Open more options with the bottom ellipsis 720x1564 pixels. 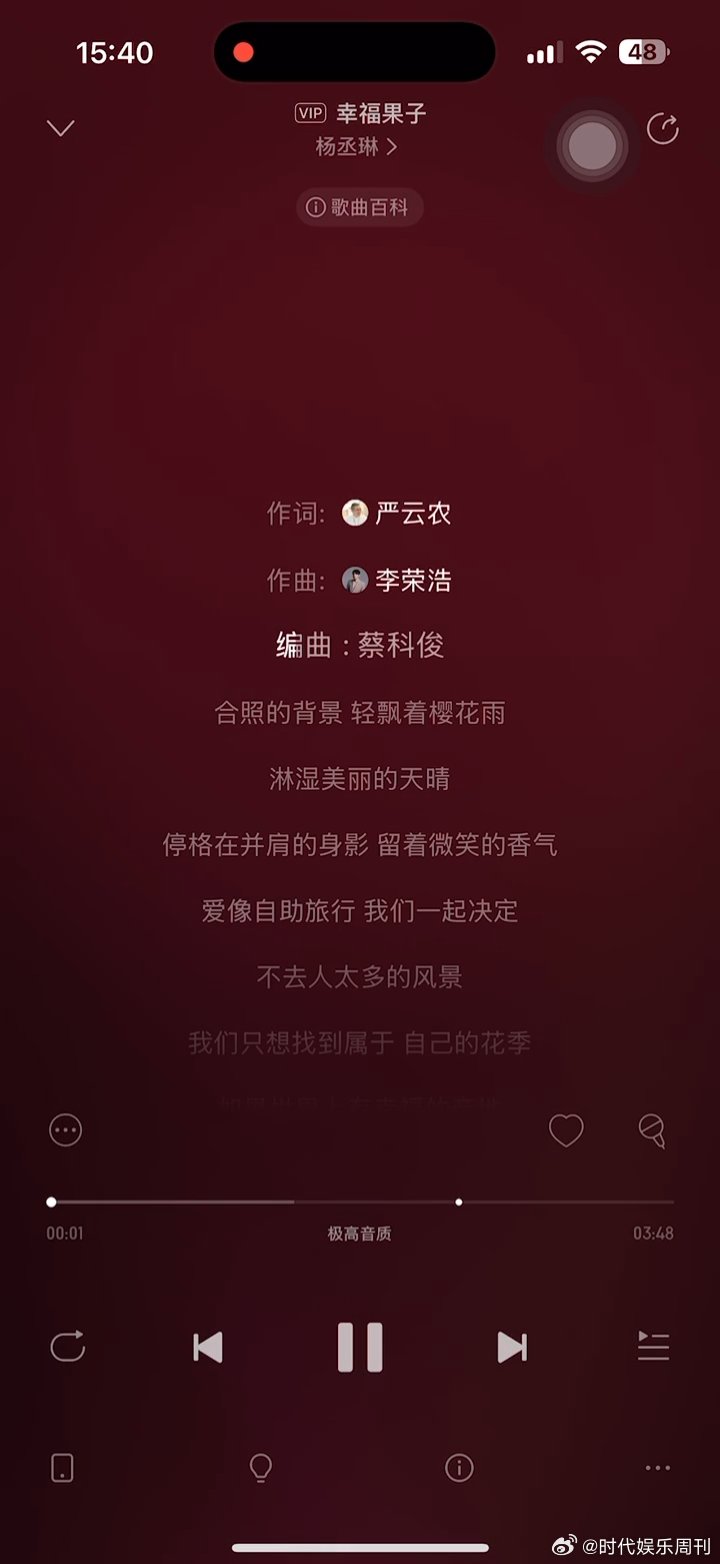tap(657, 1468)
